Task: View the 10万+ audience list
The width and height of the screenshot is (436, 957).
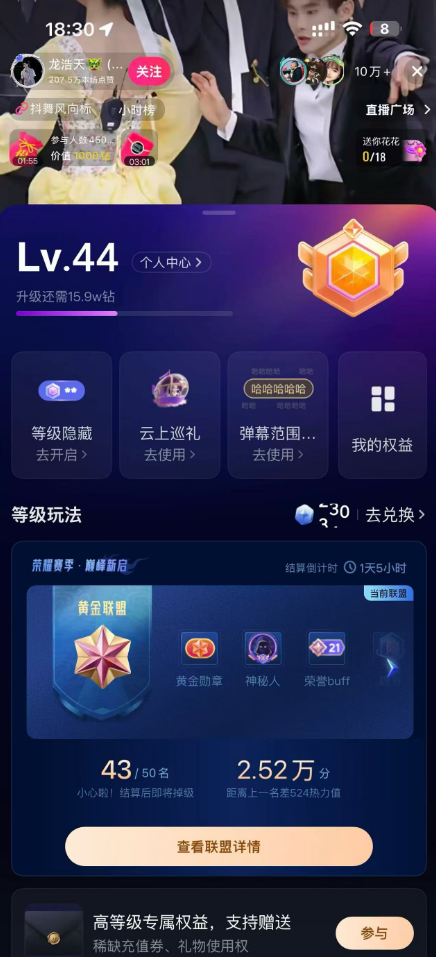Action: coord(372,71)
